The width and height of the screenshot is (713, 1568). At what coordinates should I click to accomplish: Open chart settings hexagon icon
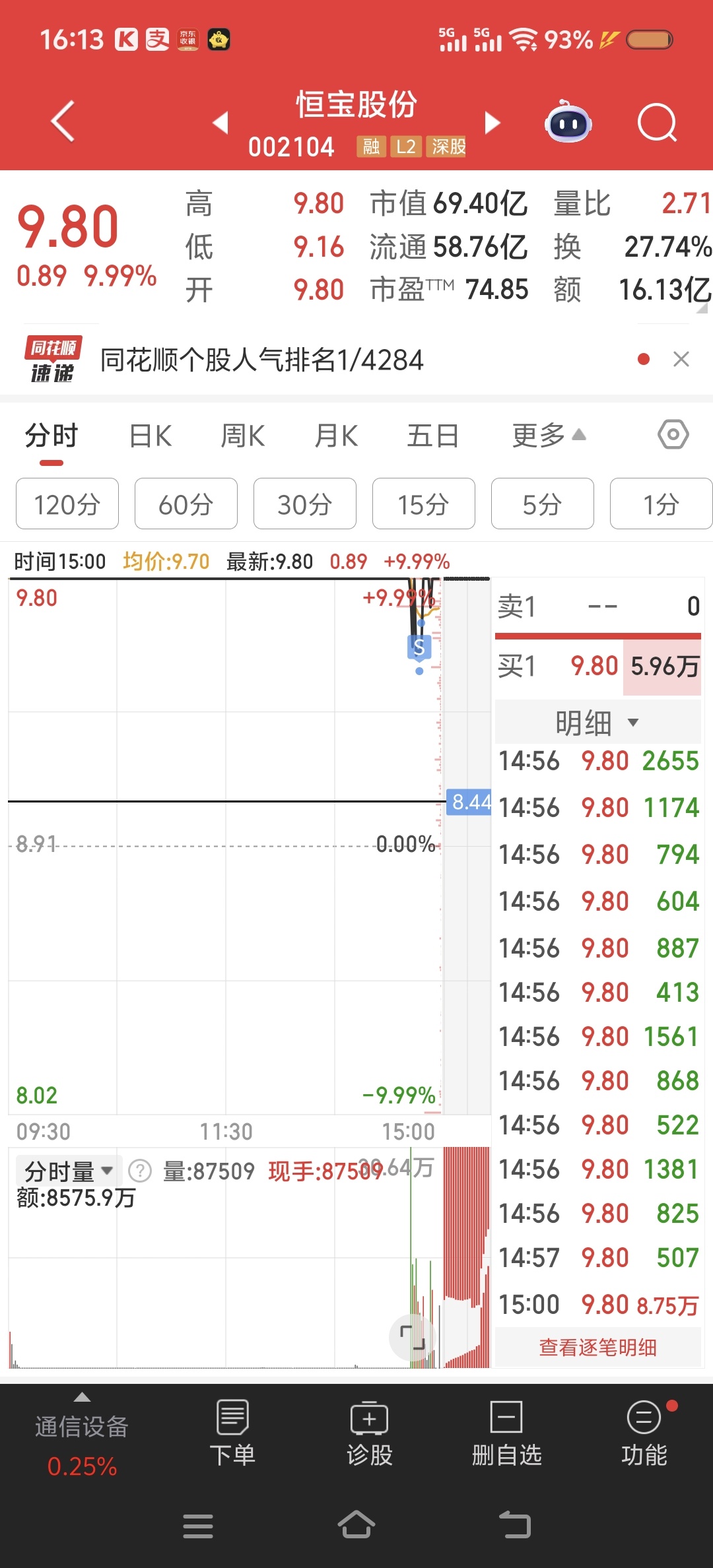click(x=673, y=435)
